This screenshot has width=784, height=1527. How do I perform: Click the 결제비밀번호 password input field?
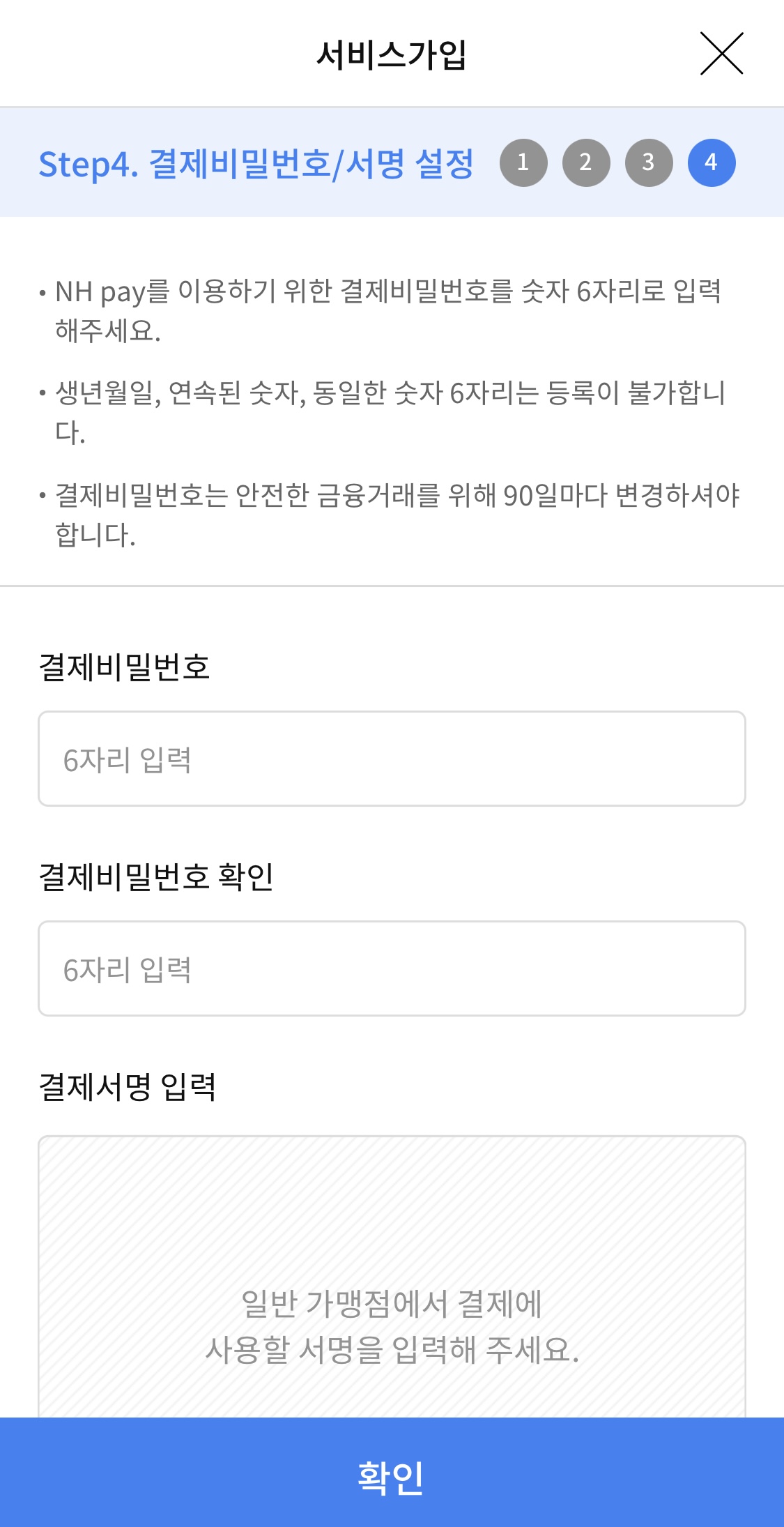(x=392, y=759)
